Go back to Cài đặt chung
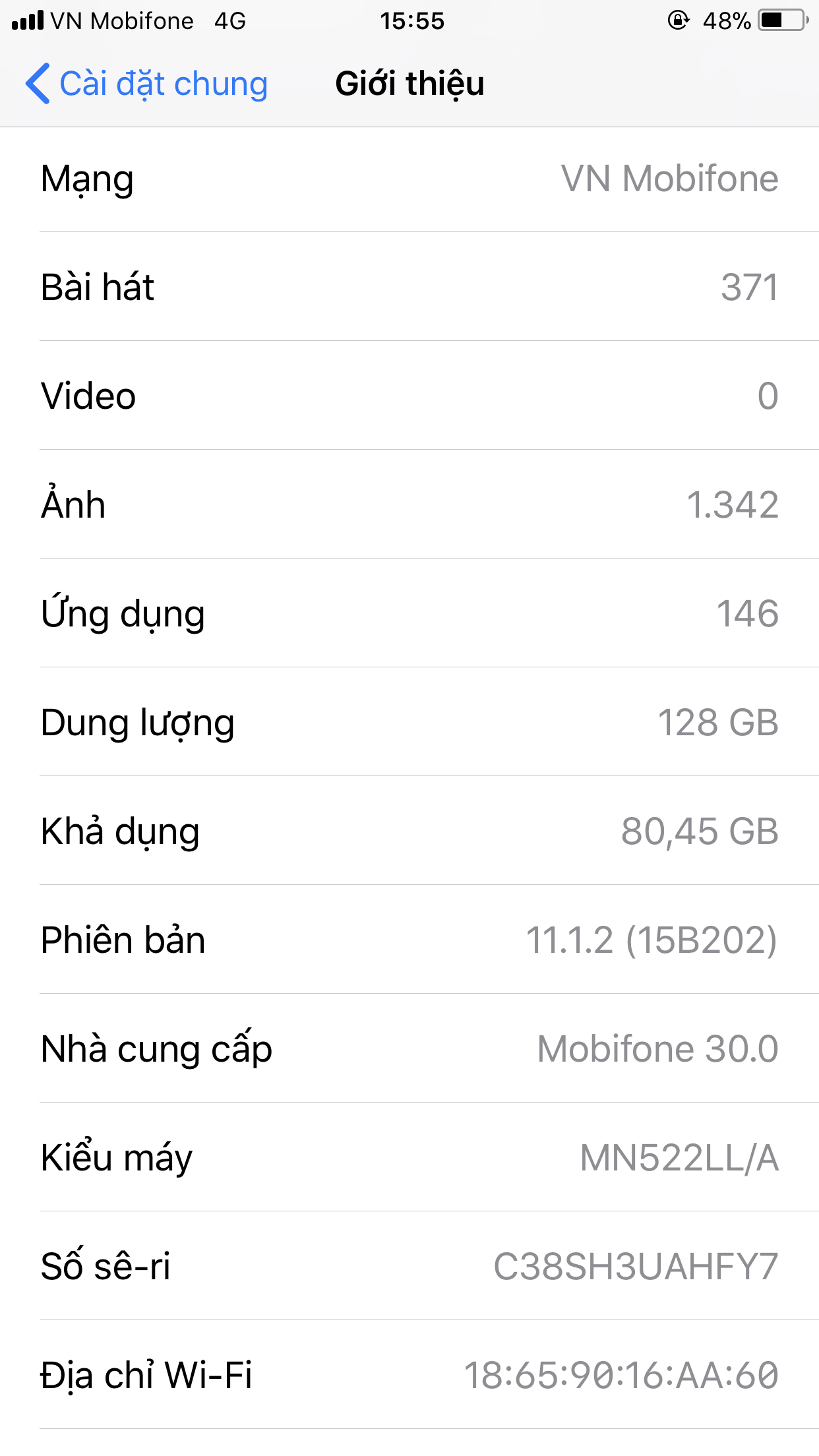 [x=146, y=84]
